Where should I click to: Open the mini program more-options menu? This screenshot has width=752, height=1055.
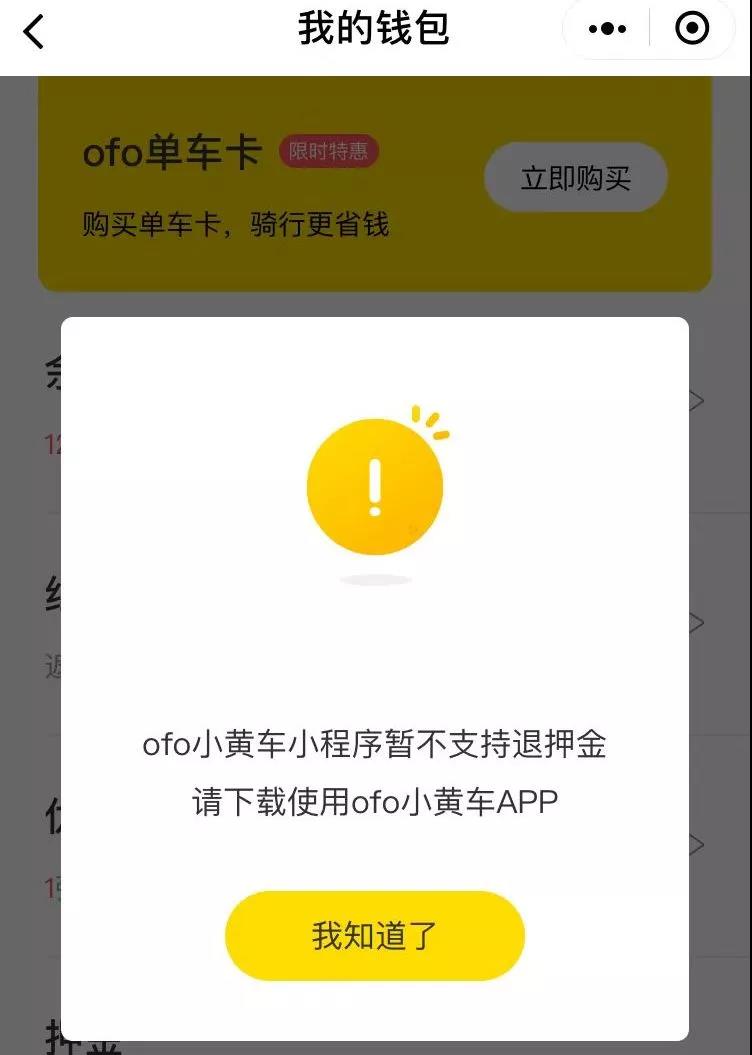tap(607, 30)
